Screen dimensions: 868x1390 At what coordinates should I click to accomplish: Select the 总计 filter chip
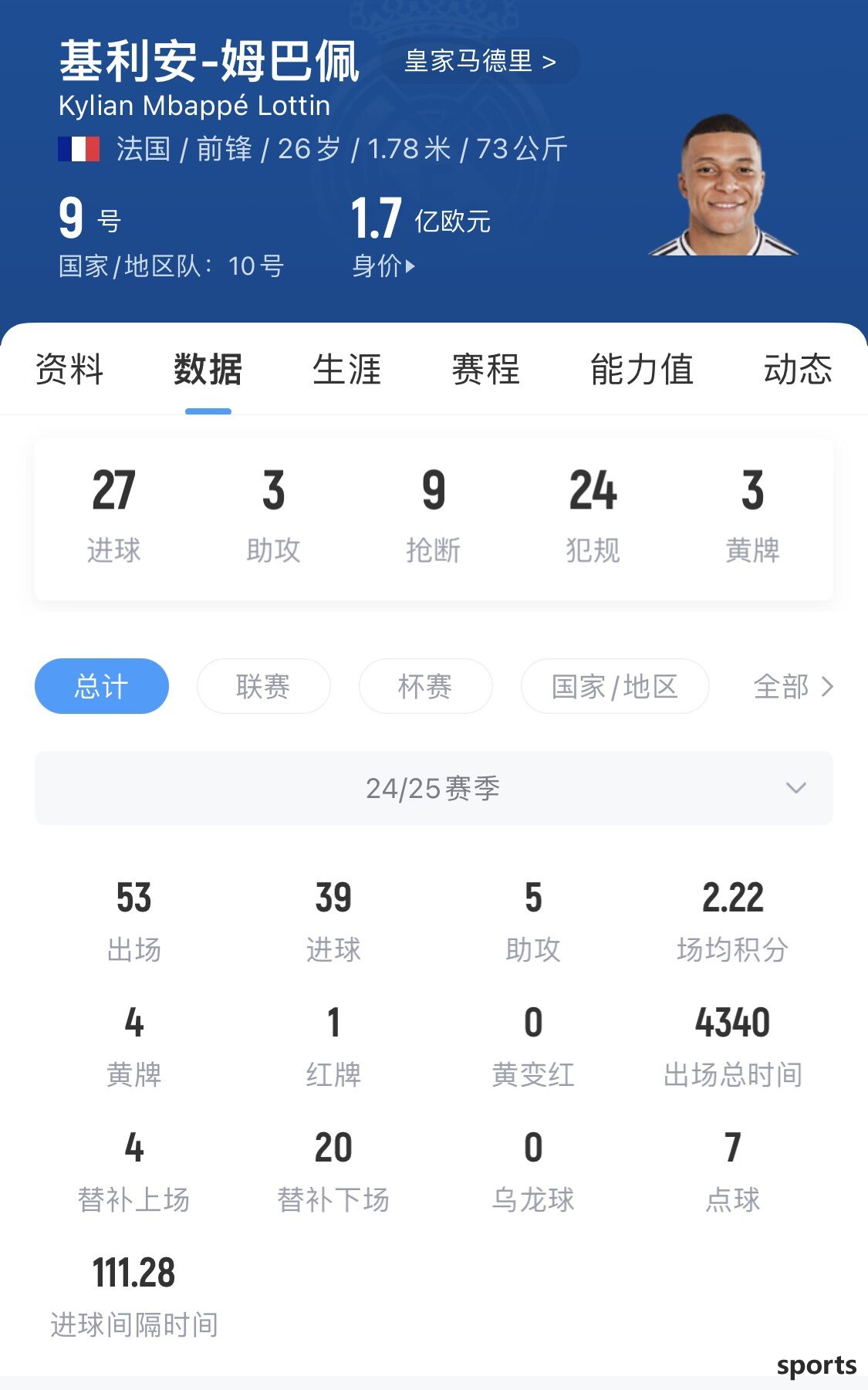coord(102,686)
